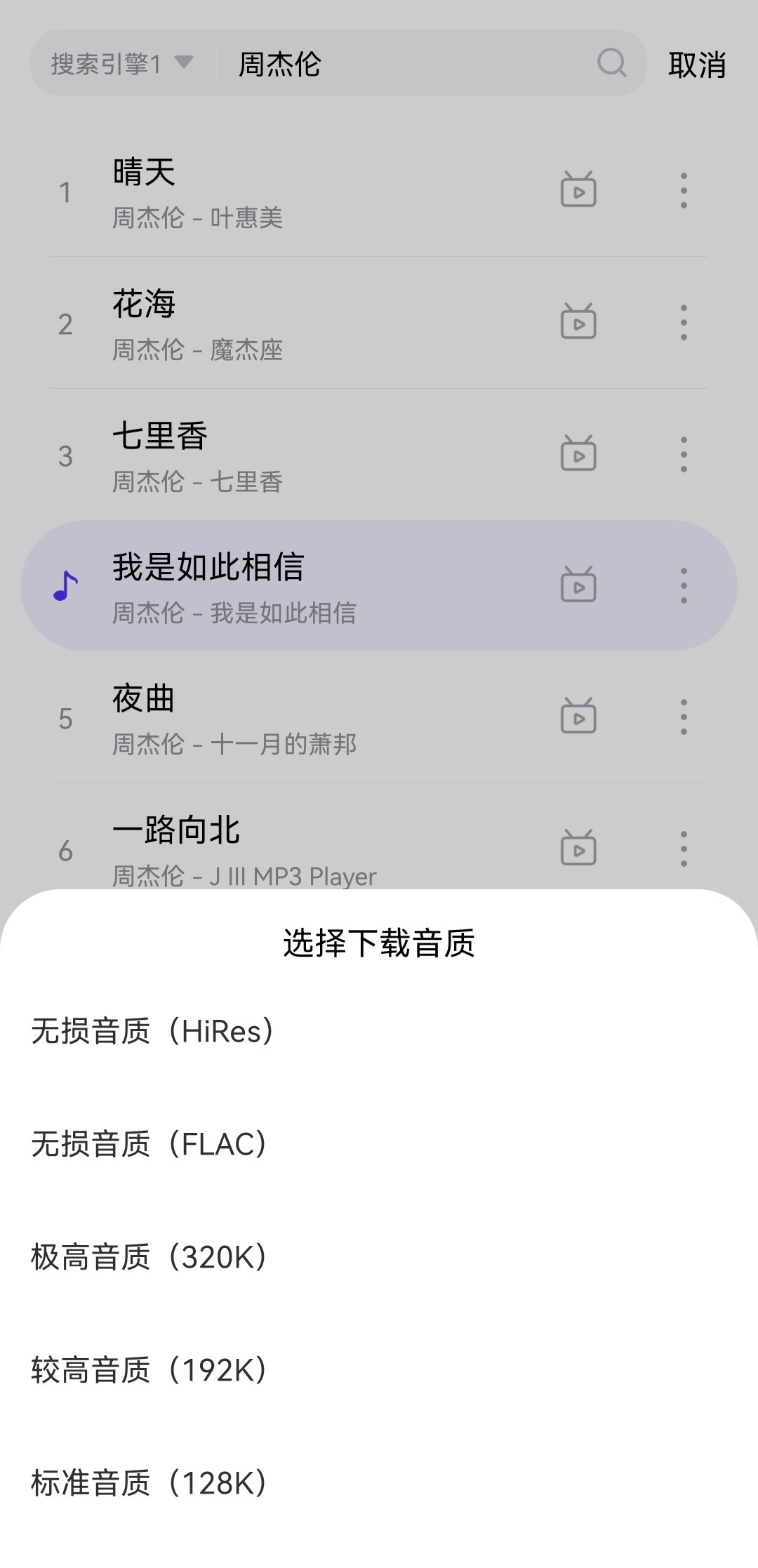Open more options for 夜曲
The width and height of the screenshot is (758, 1568).
684,717
